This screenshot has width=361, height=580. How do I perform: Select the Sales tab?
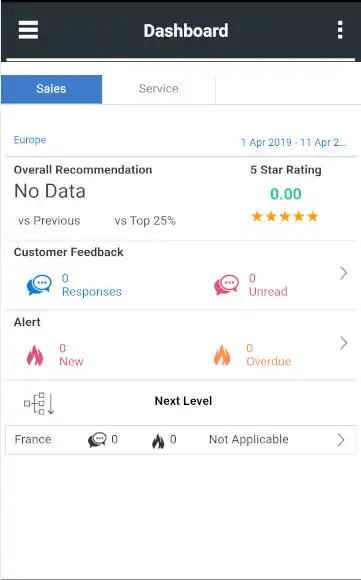(x=51, y=89)
